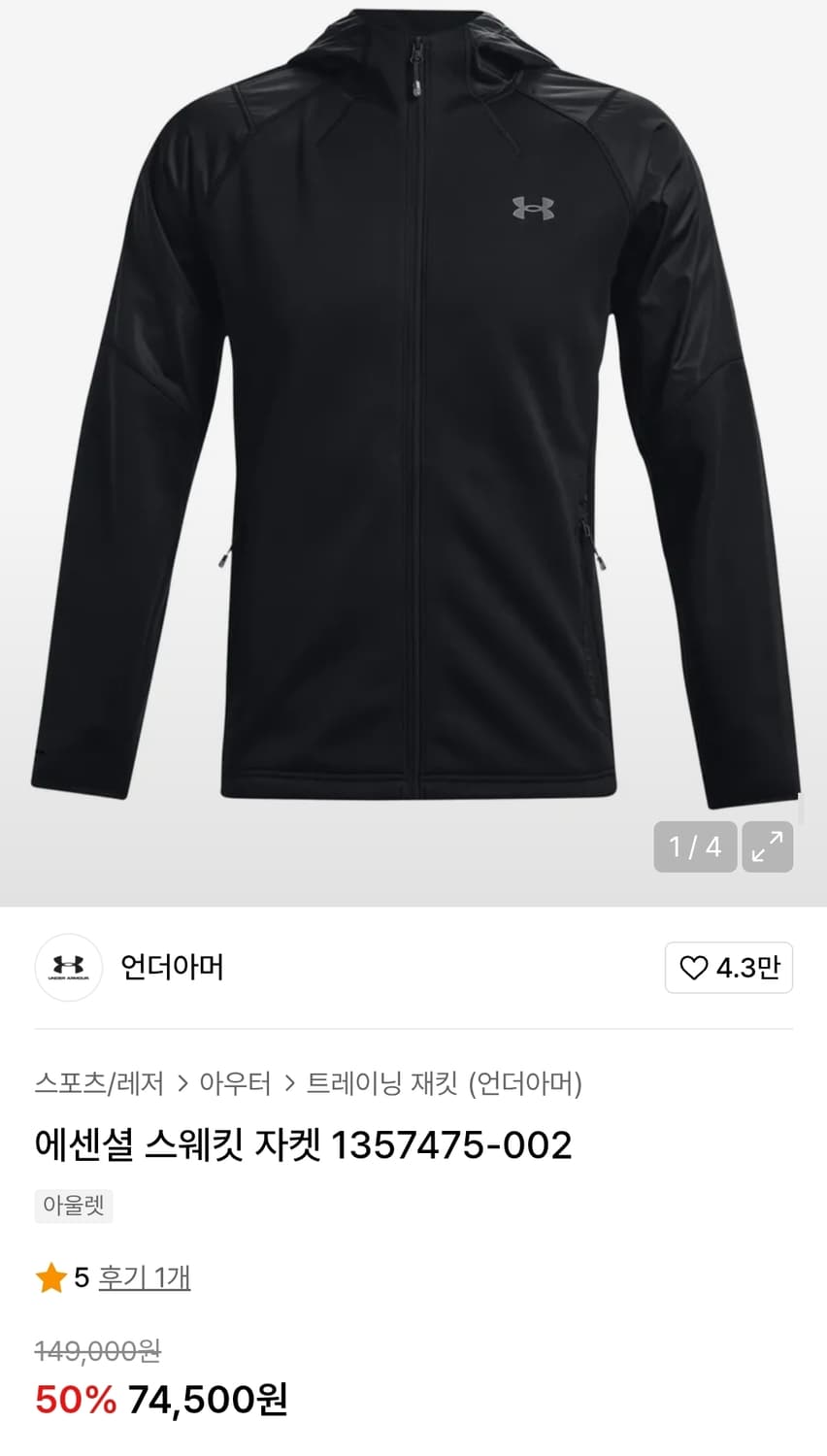This screenshot has height=1456, width=827.
Task: Tap the circular brand avatar next to 언더아머
Action: point(68,968)
